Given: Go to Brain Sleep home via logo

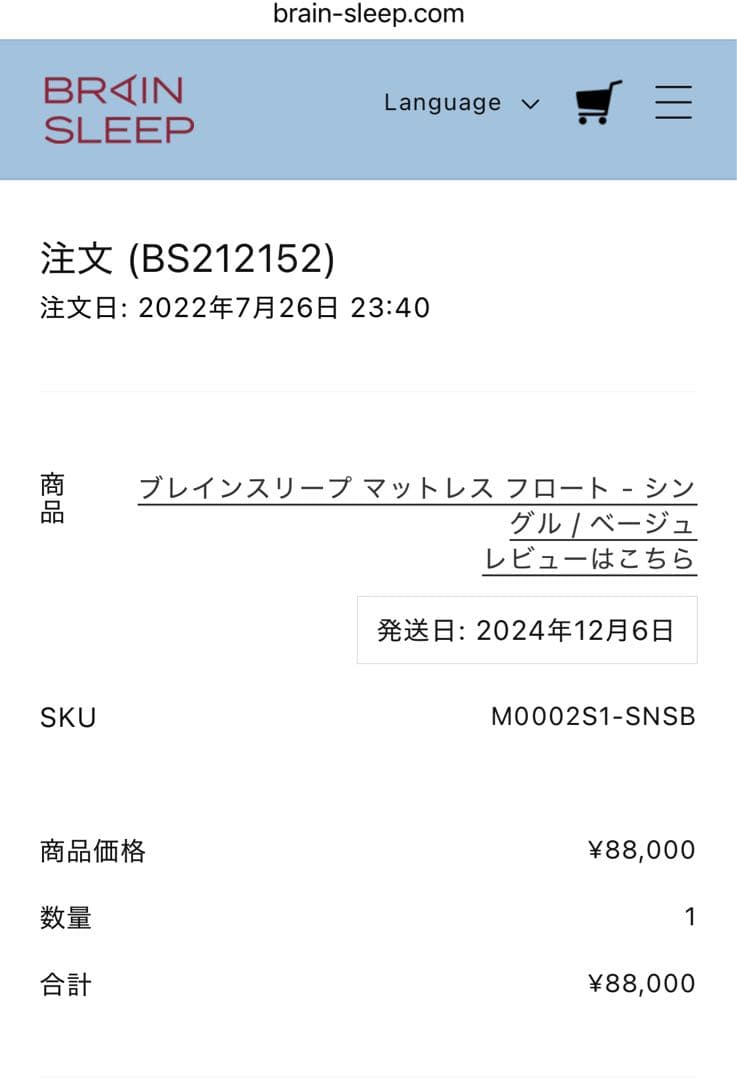Looking at the screenshot, I should [x=118, y=109].
